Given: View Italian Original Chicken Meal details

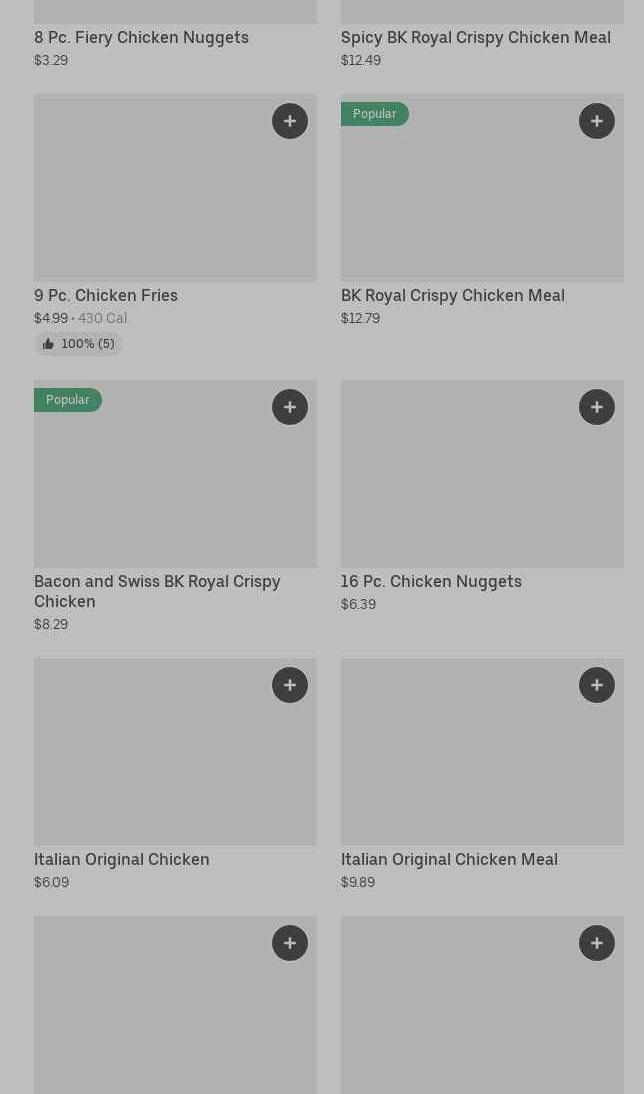Looking at the screenshot, I should point(449,859).
